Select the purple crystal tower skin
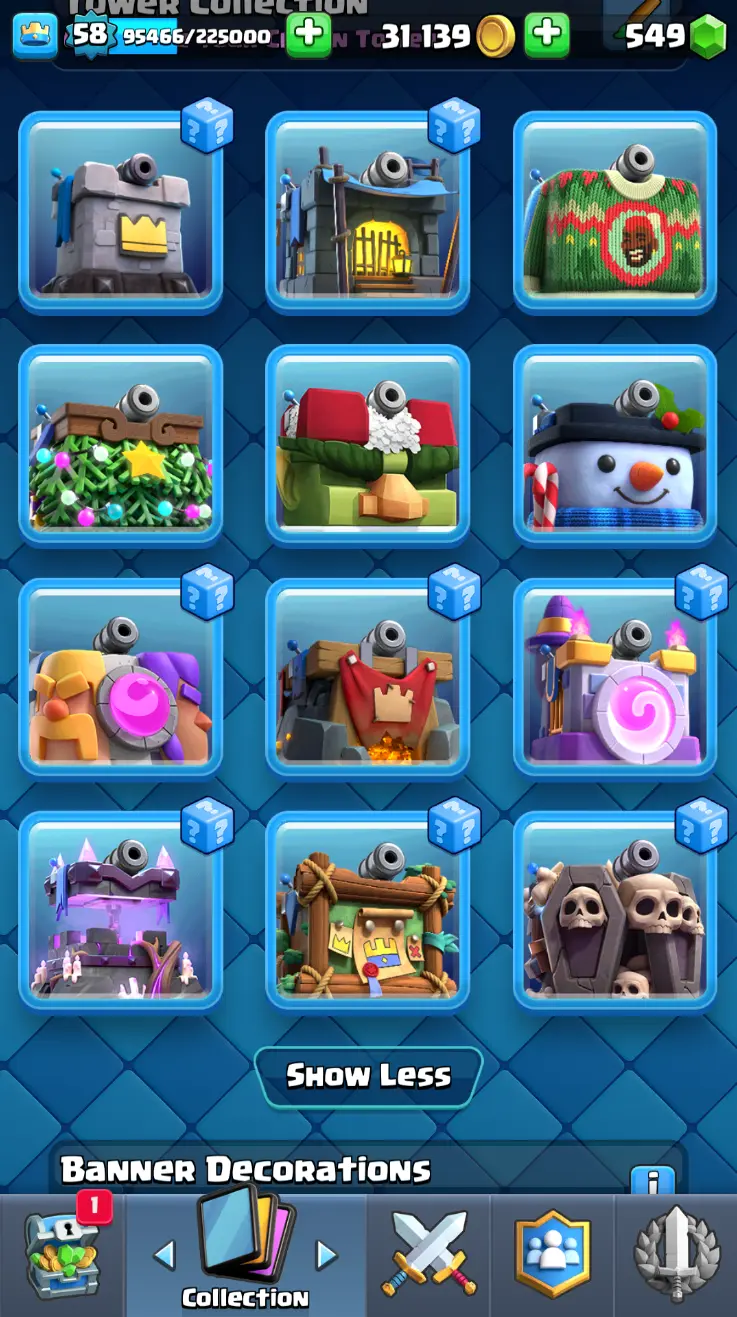The width and height of the screenshot is (737, 1317). [120, 912]
